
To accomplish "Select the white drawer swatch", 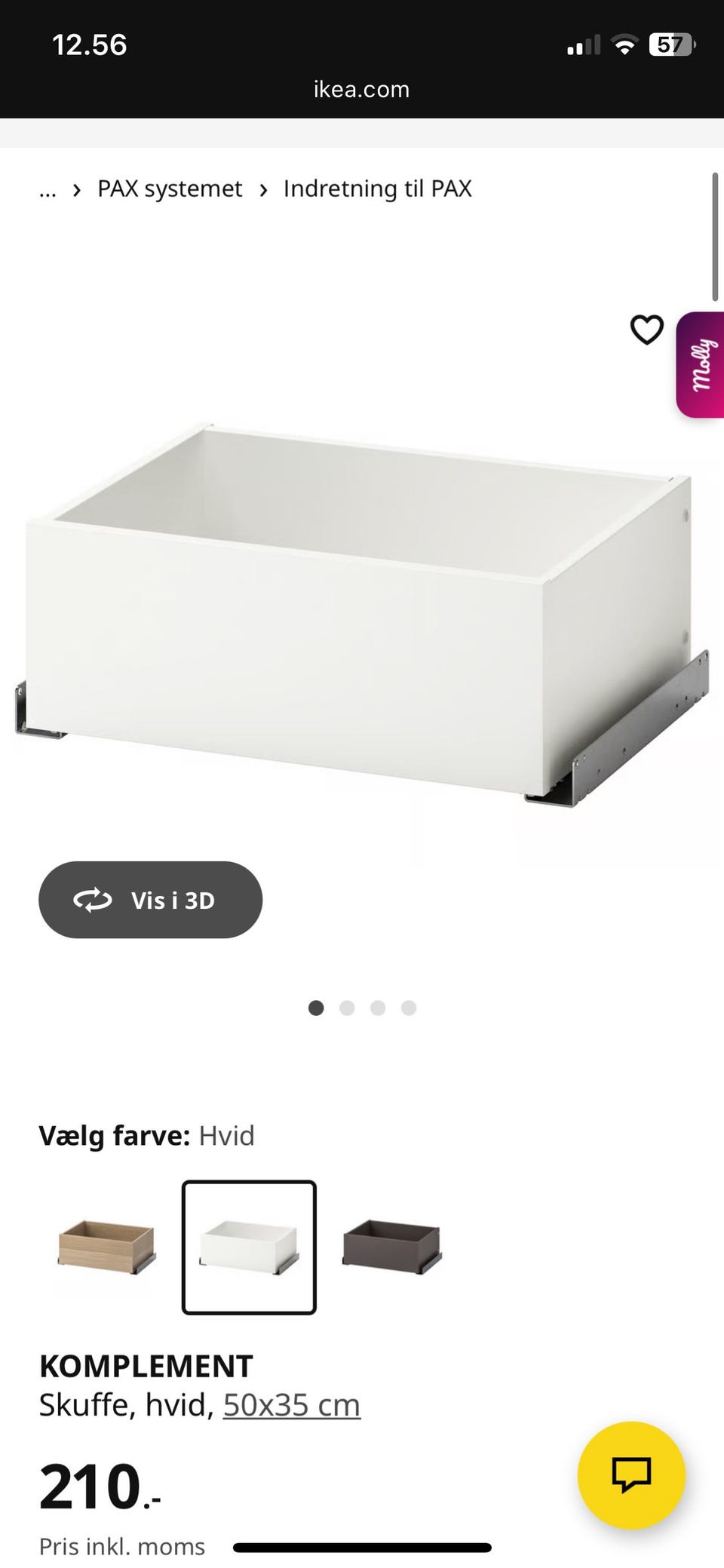I will 249,1247.
